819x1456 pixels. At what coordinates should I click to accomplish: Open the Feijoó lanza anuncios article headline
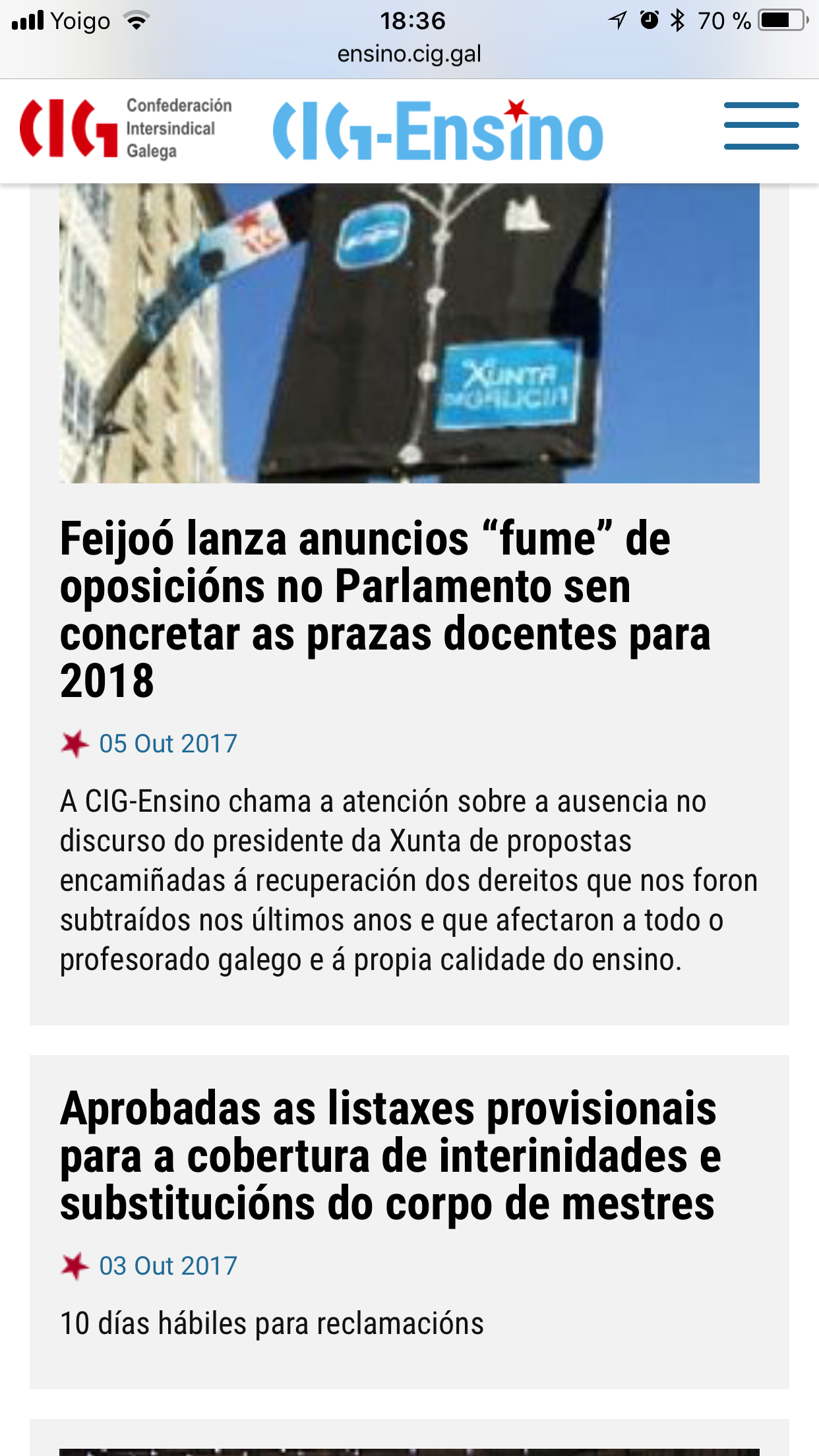pos(385,609)
